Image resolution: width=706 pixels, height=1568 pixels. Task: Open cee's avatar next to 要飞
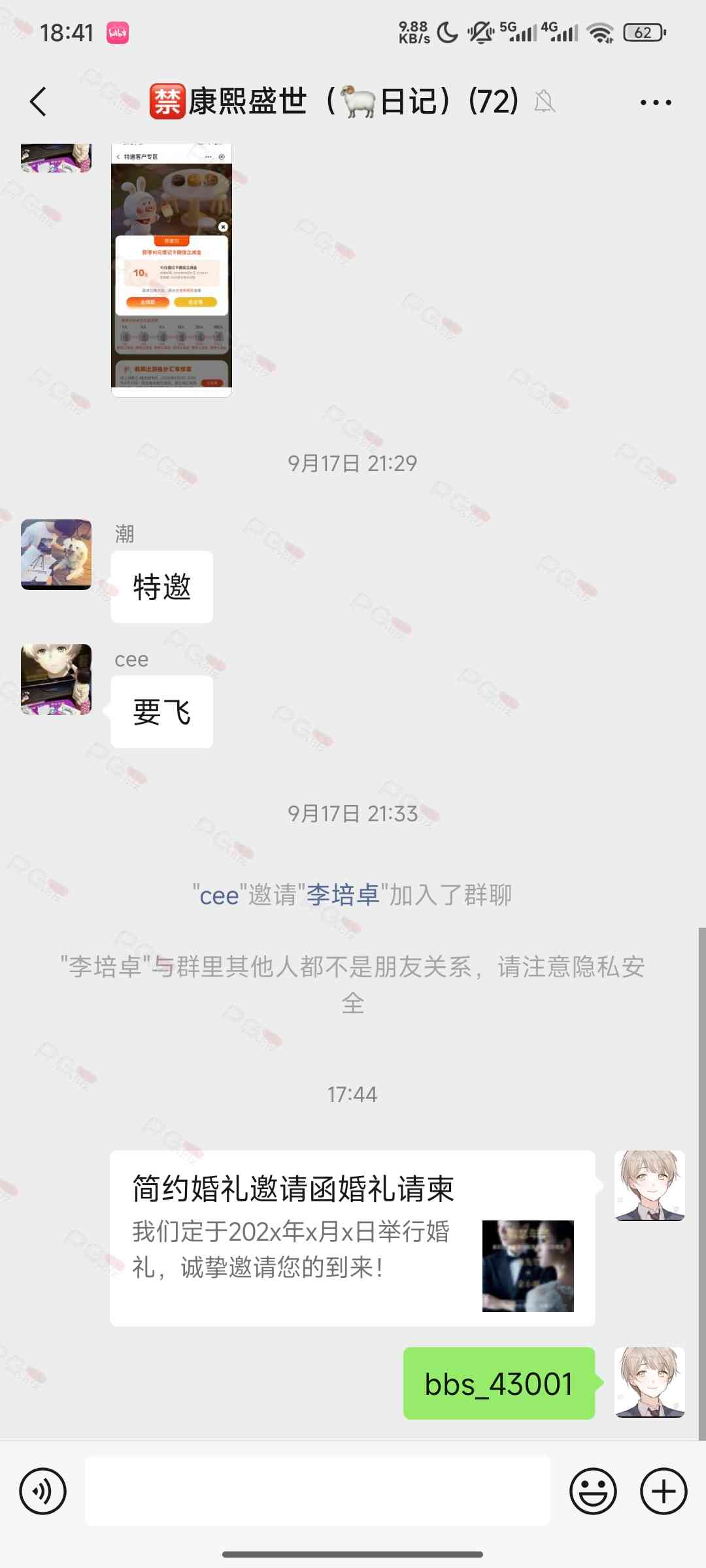coord(56,679)
